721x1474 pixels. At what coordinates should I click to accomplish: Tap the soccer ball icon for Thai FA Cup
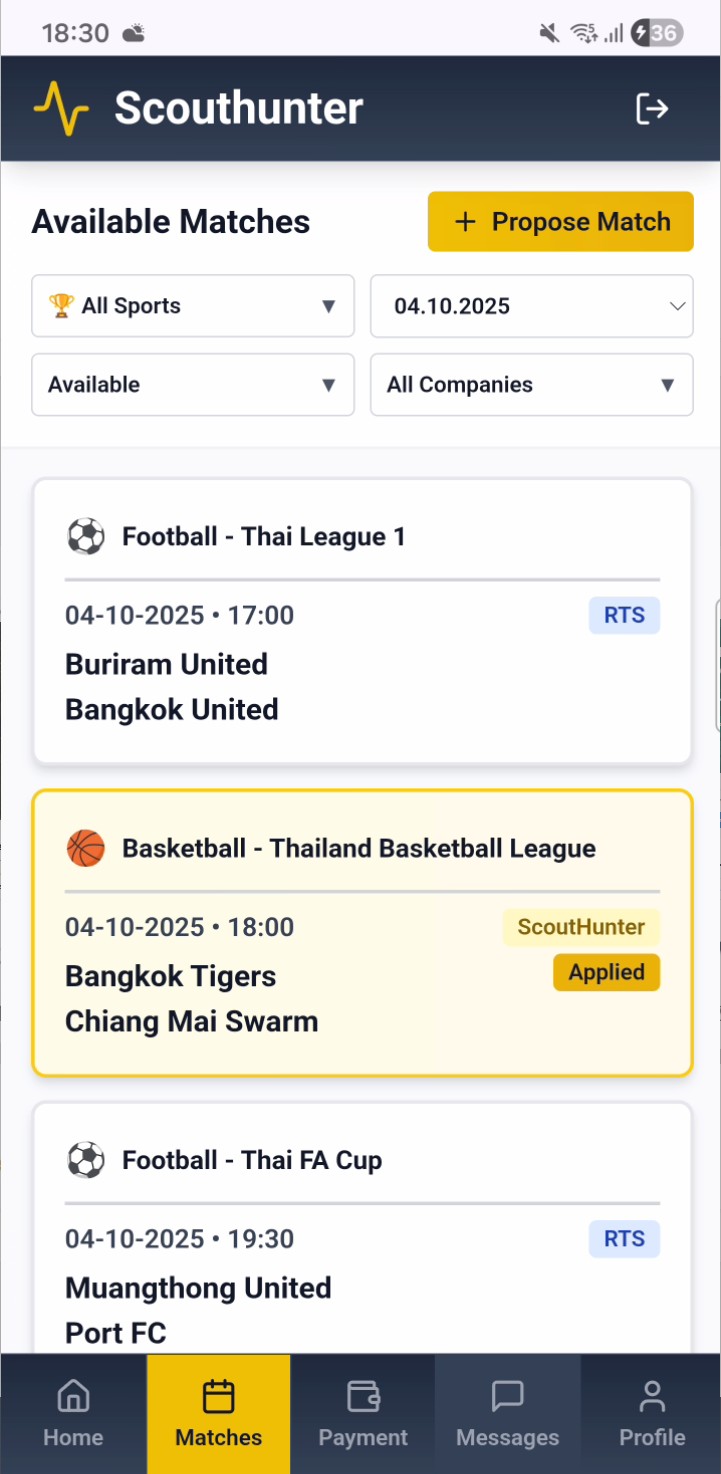click(86, 1160)
